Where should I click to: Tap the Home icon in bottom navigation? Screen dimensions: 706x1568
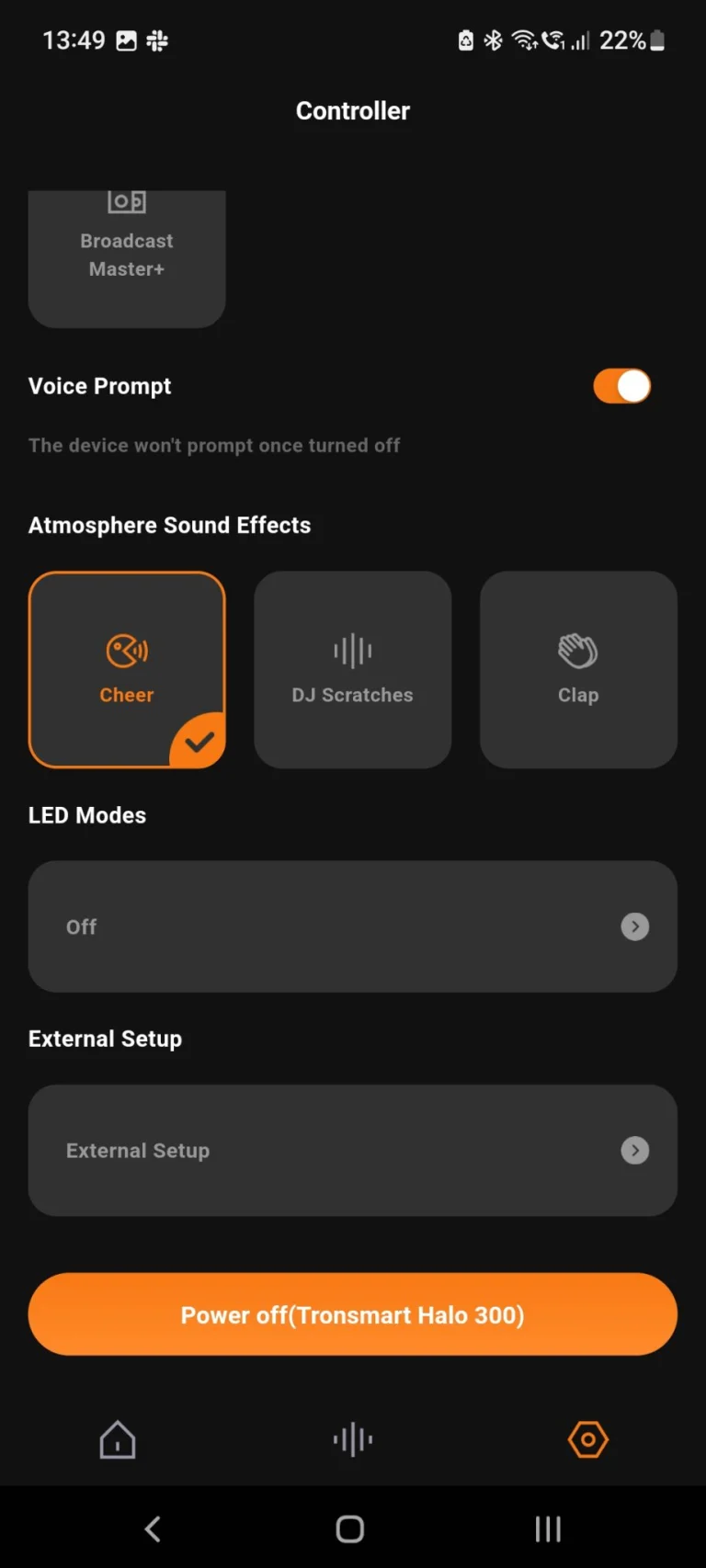pyautogui.click(x=117, y=1439)
